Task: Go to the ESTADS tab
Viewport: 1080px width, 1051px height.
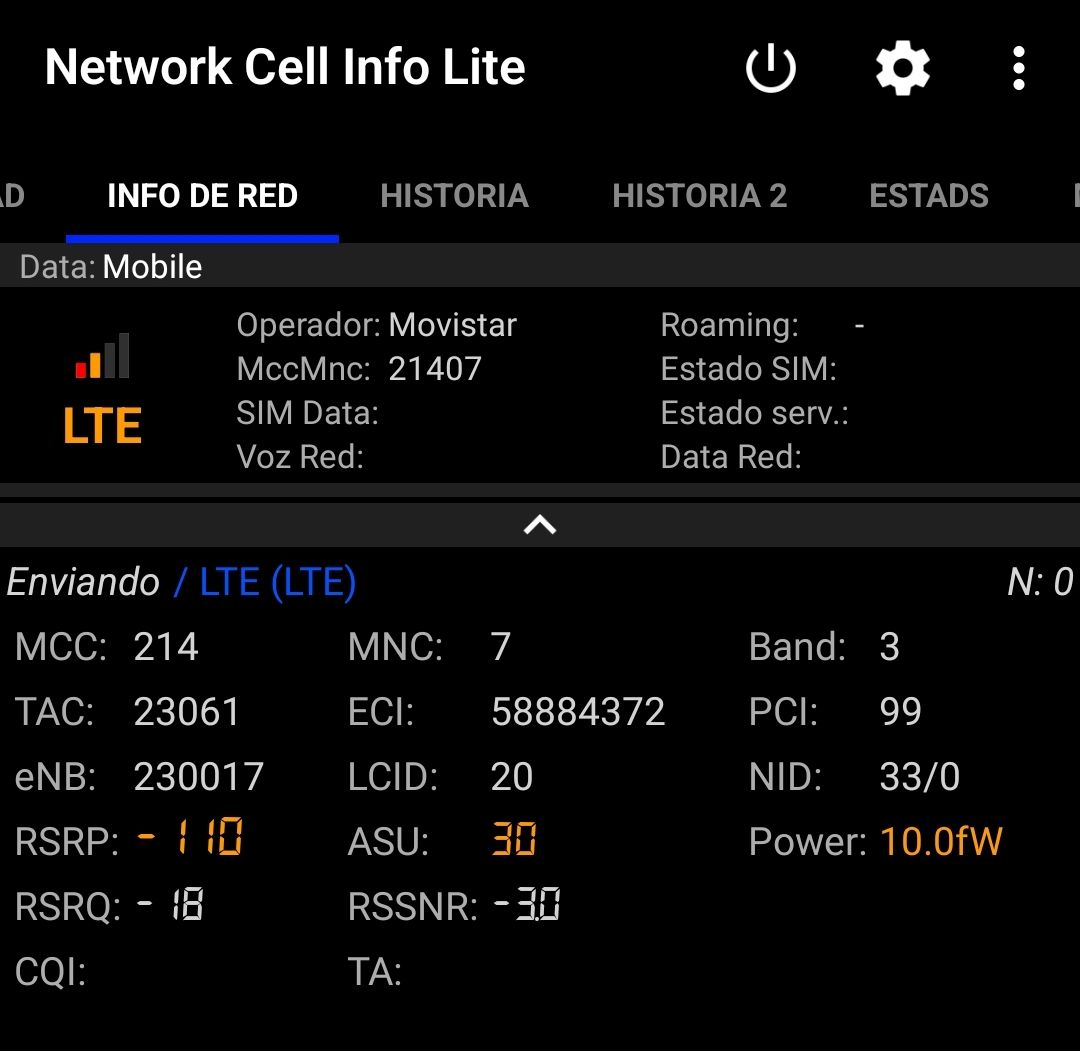Action: point(928,196)
